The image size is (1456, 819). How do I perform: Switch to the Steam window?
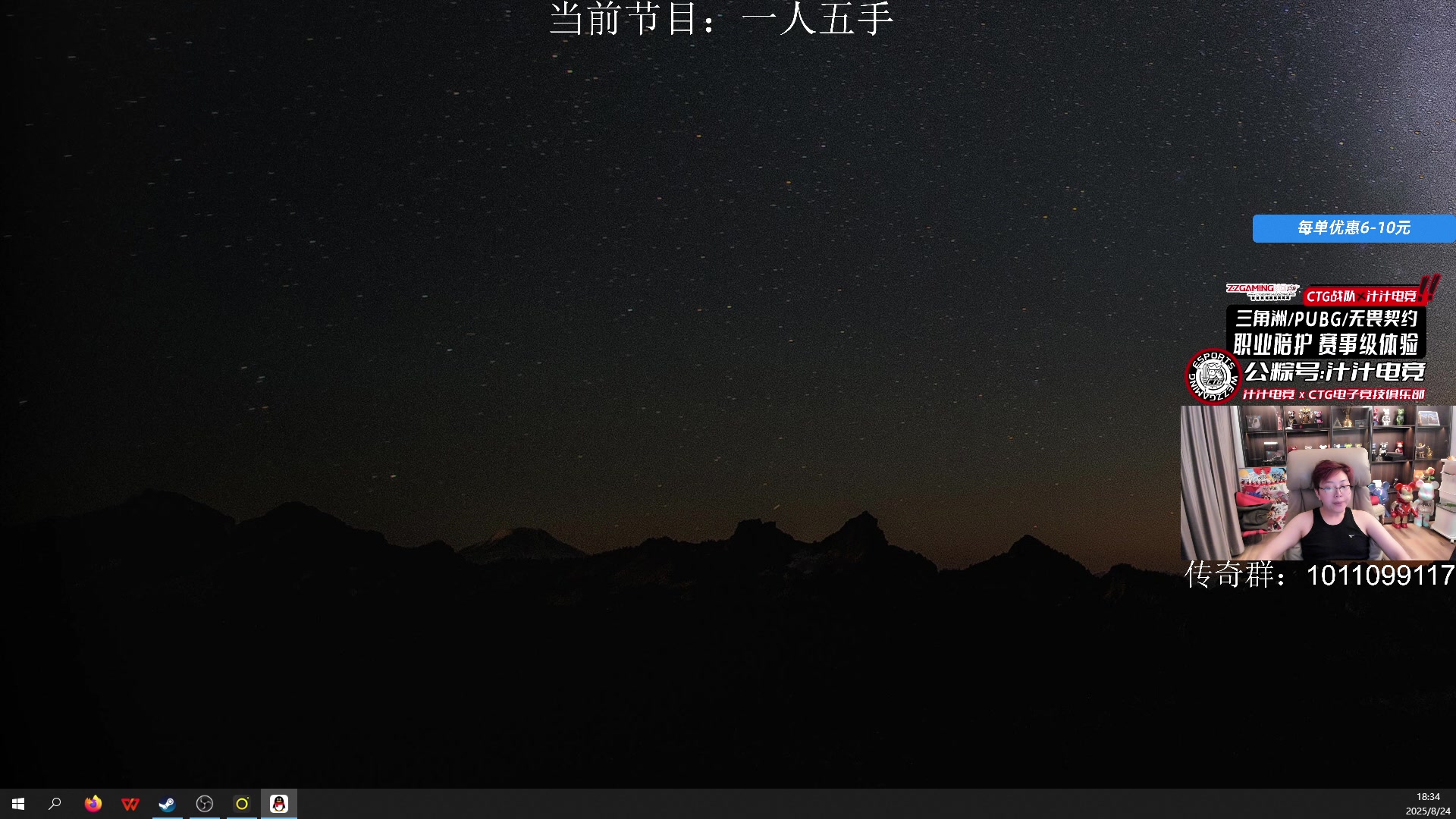tap(167, 804)
